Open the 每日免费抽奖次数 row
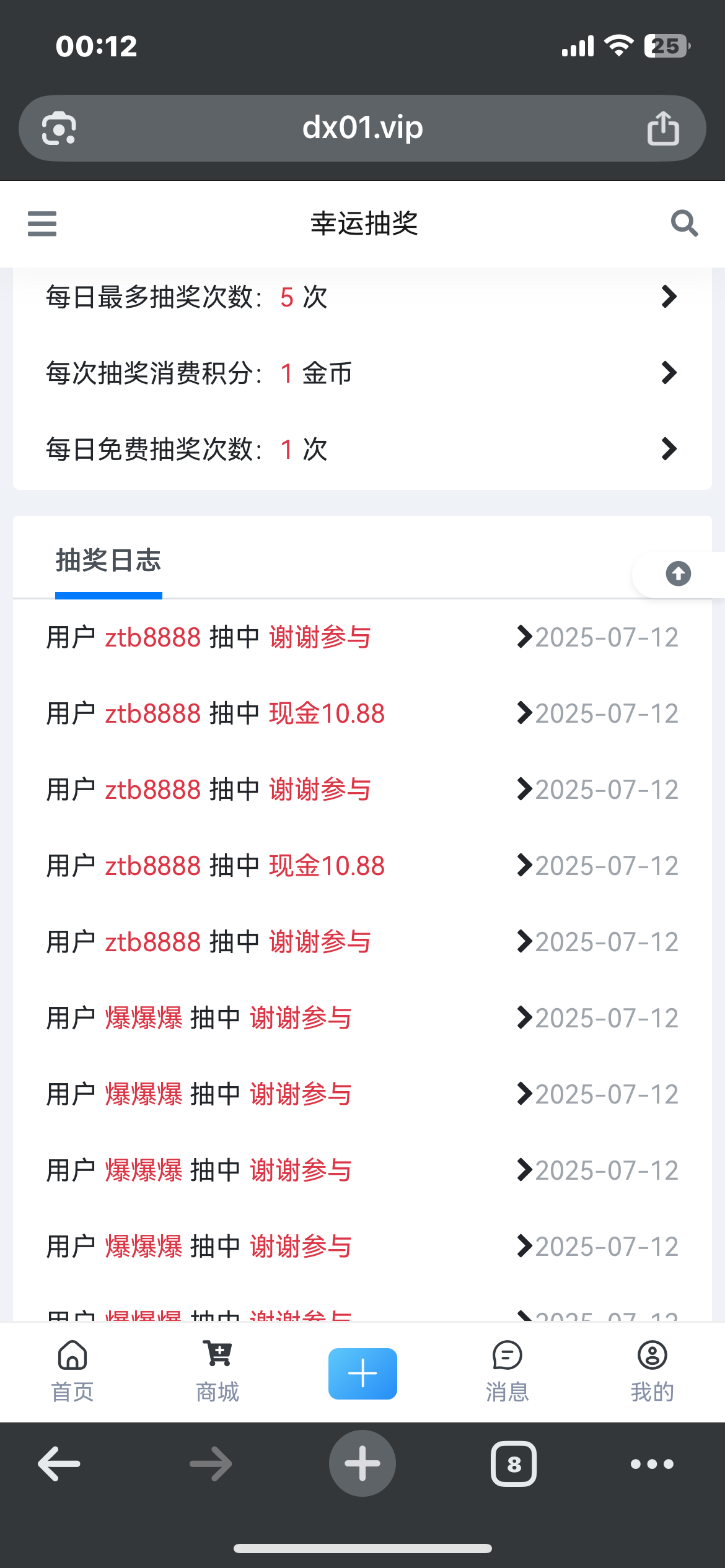The height and width of the screenshot is (1568, 725). [x=362, y=450]
